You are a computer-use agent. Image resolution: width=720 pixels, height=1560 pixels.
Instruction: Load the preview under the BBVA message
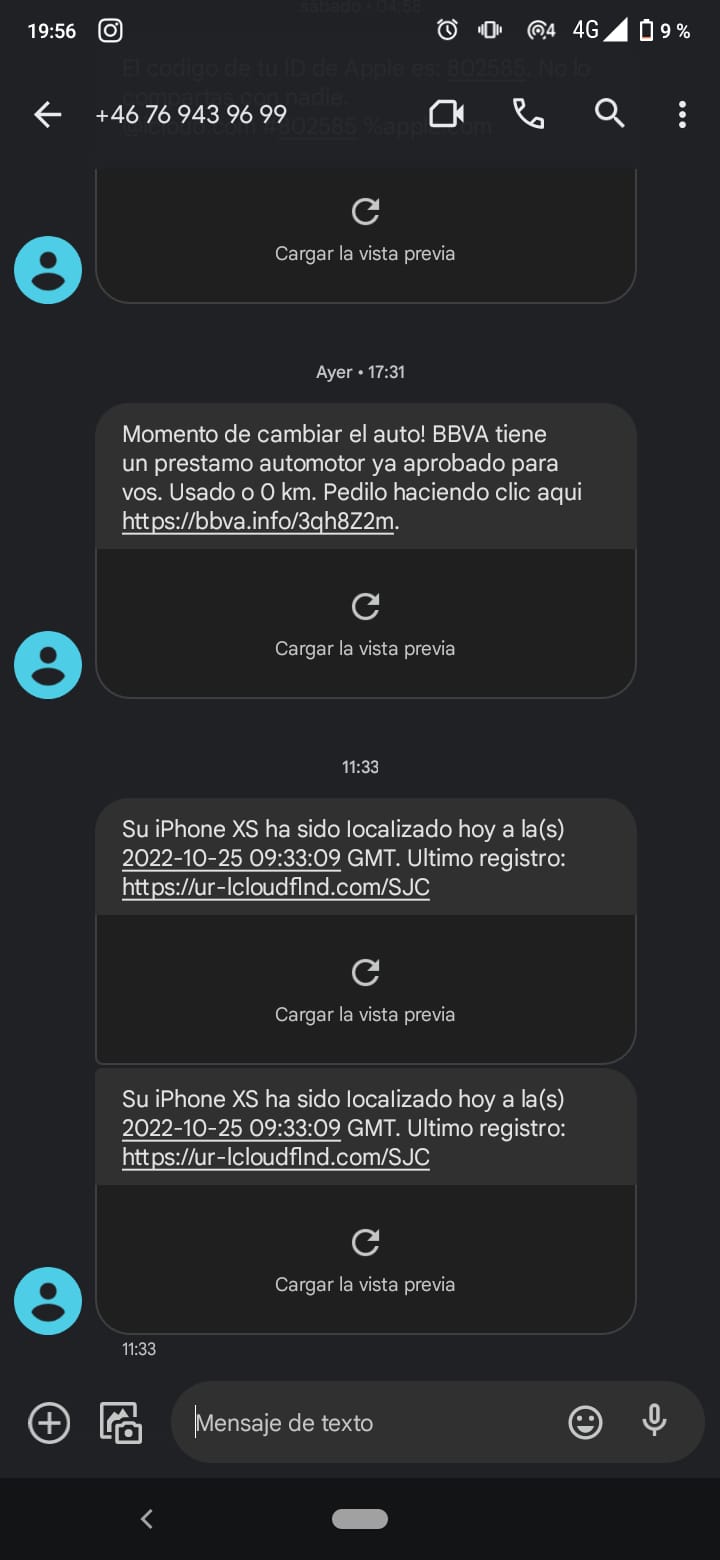pos(365,624)
